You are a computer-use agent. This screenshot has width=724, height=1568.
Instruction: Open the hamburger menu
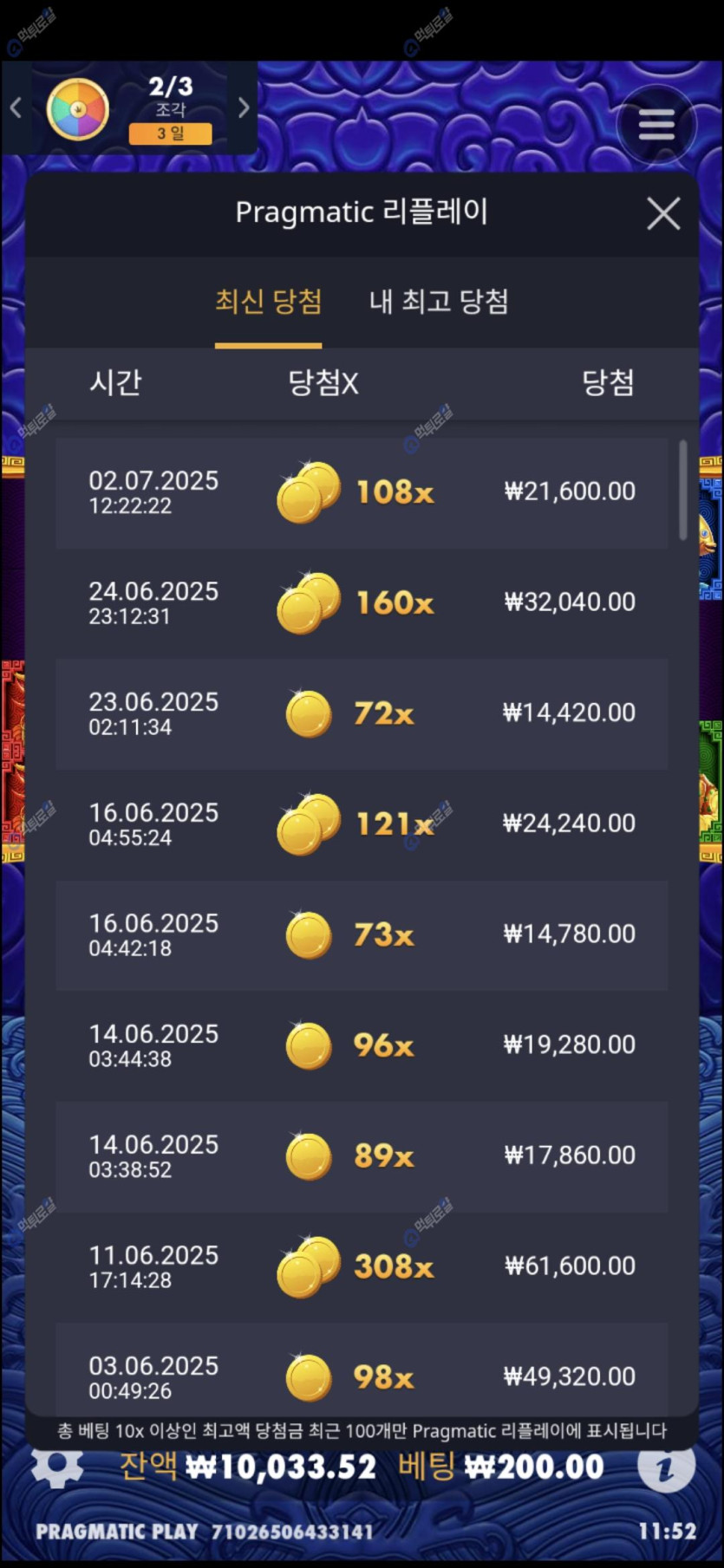point(656,126)
